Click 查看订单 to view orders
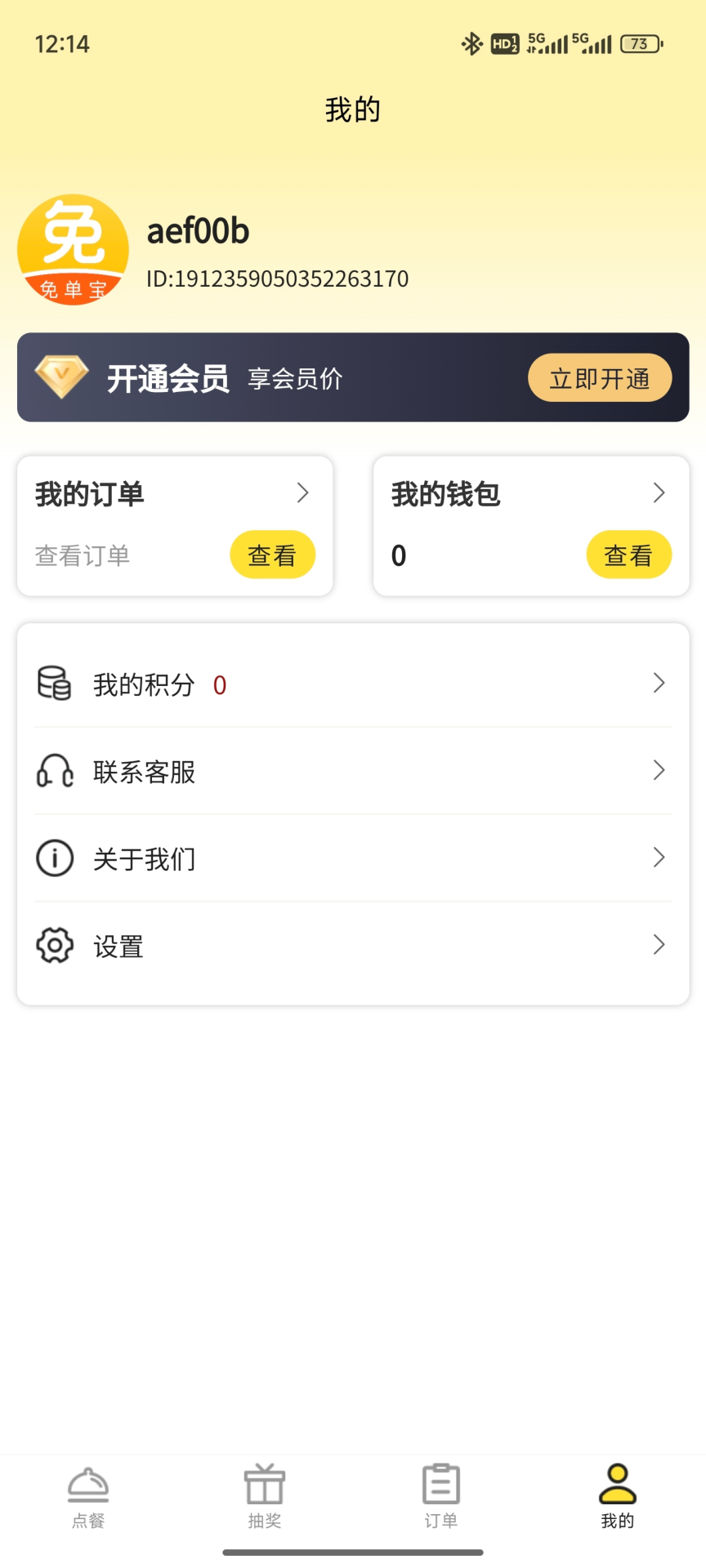 click(x=81, y=555)
